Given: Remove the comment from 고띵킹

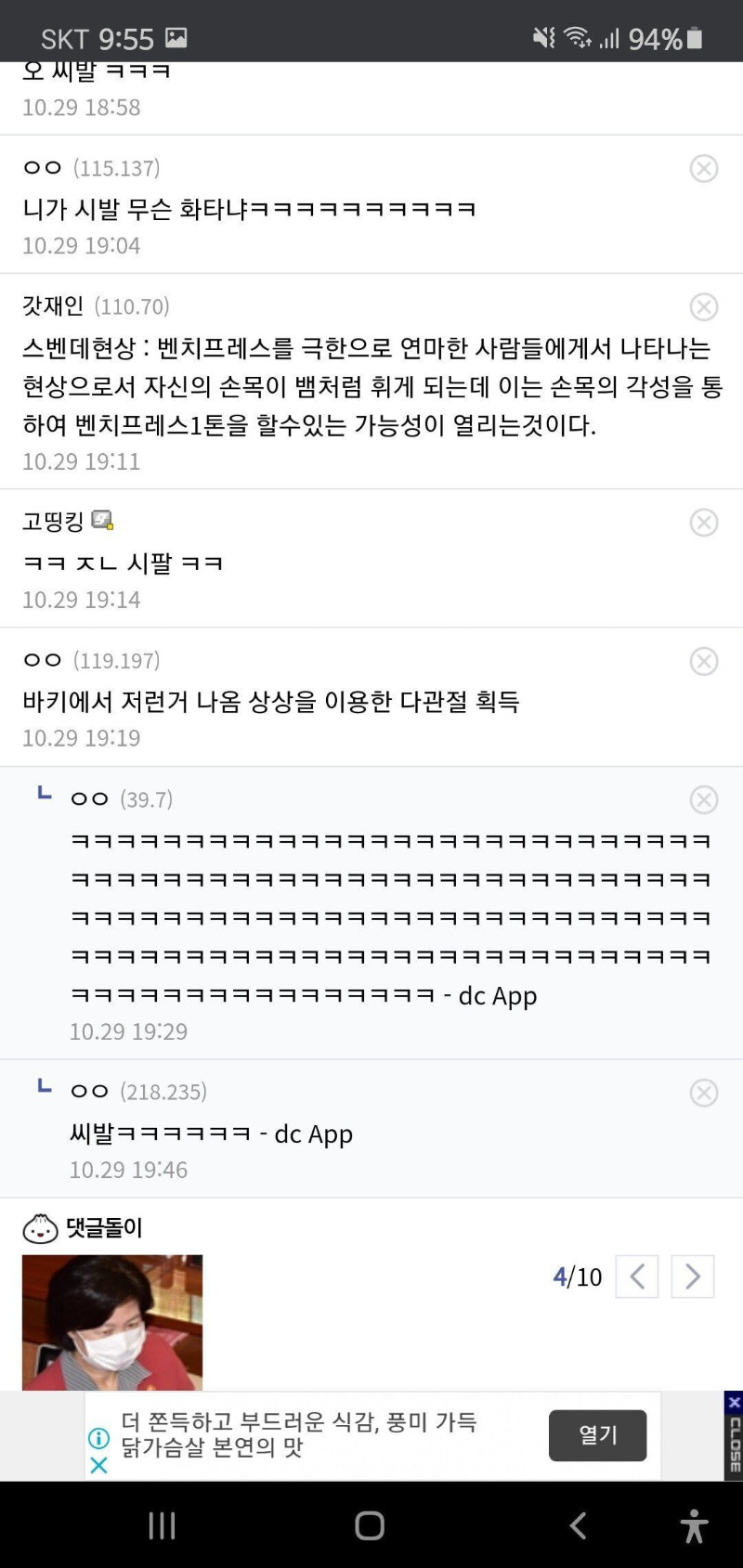Looking at the screenshot, I should coord(703,523).
